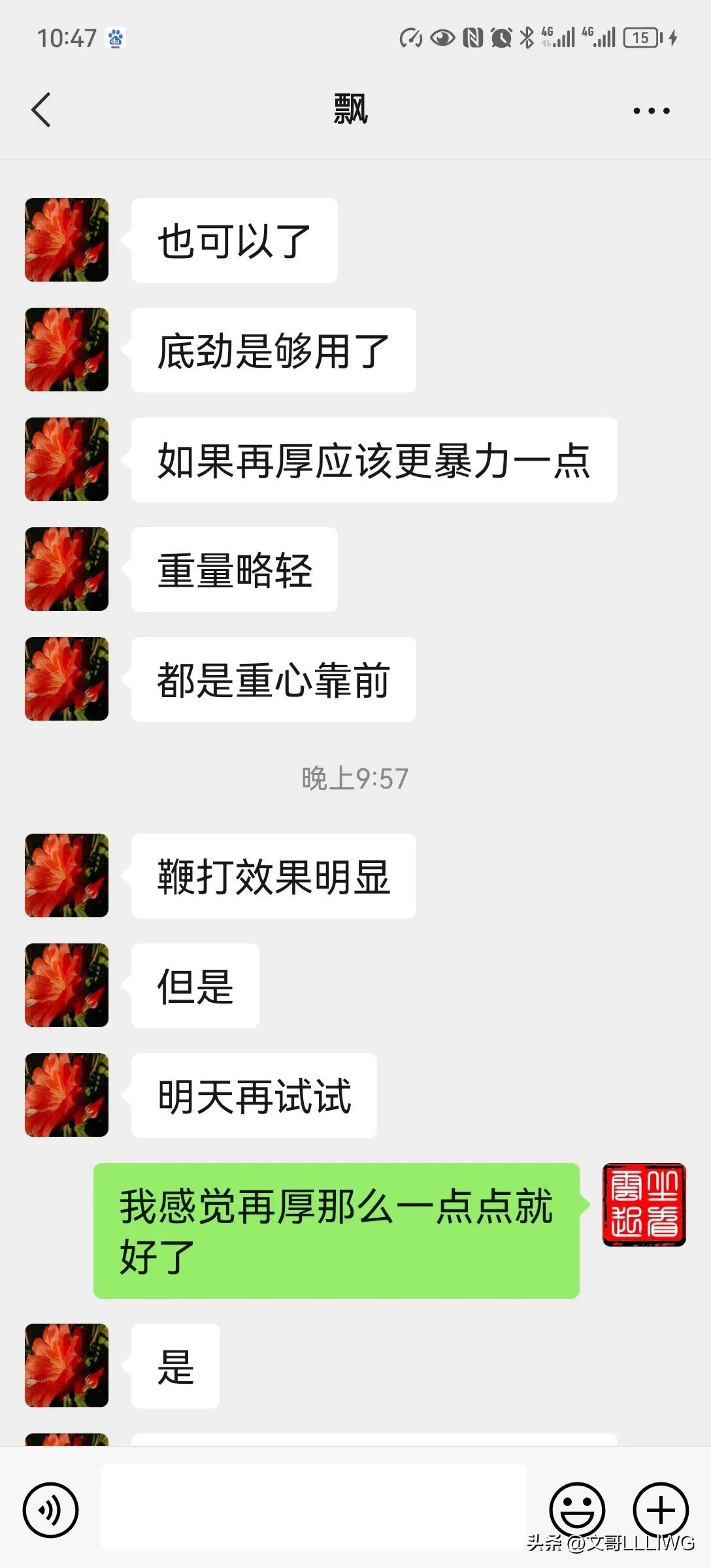Viewport: 711px width, 1568px height.
Task: Open the chat titled 飘
Action: (x=348, y=110)
